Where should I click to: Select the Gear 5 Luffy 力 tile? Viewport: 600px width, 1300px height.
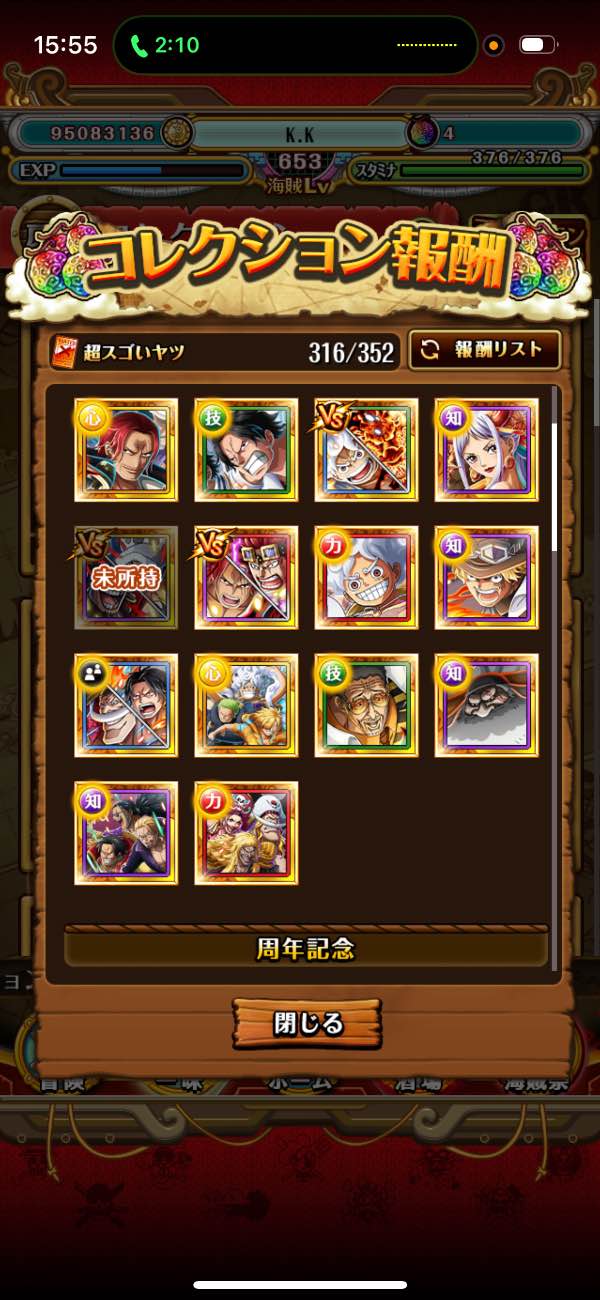point(366,578)
